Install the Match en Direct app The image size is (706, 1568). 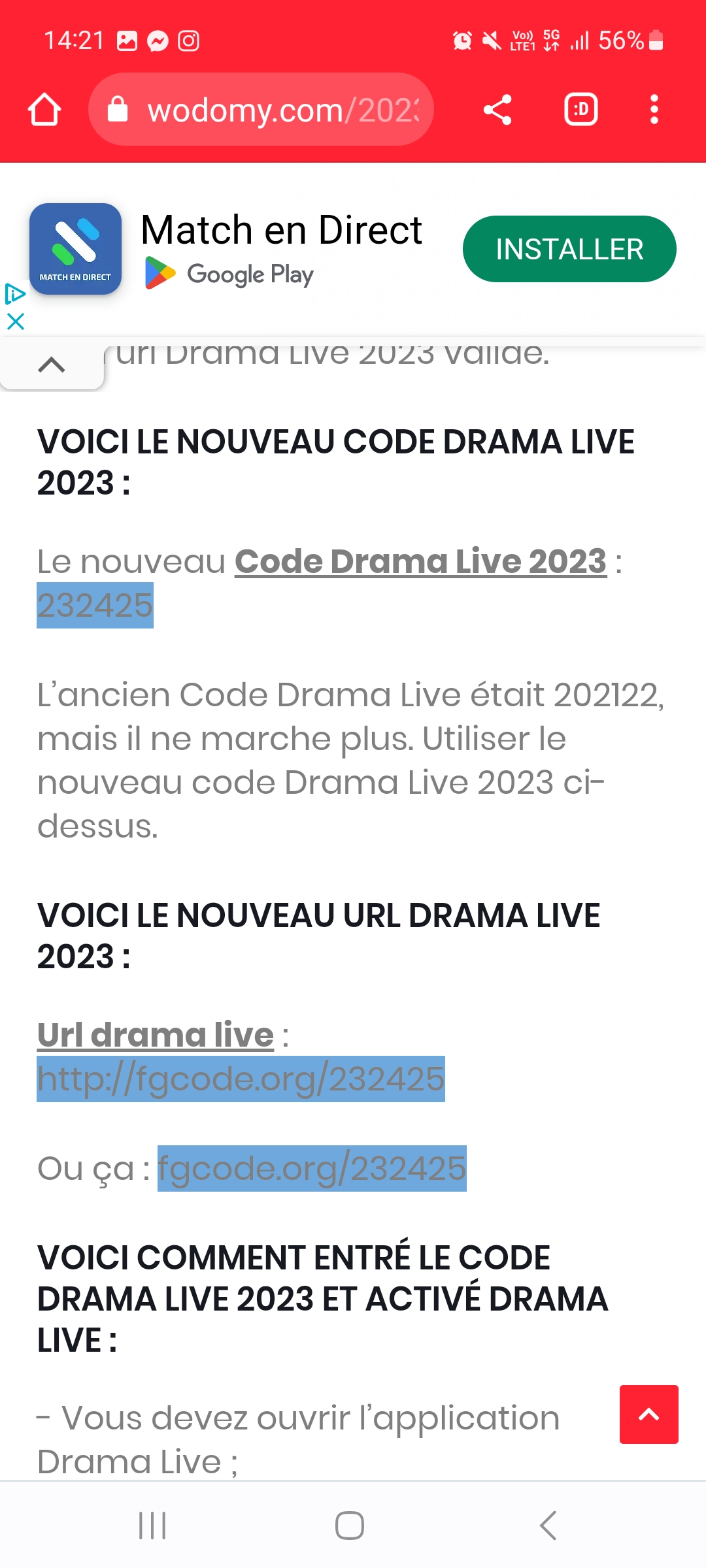(569, 249)
